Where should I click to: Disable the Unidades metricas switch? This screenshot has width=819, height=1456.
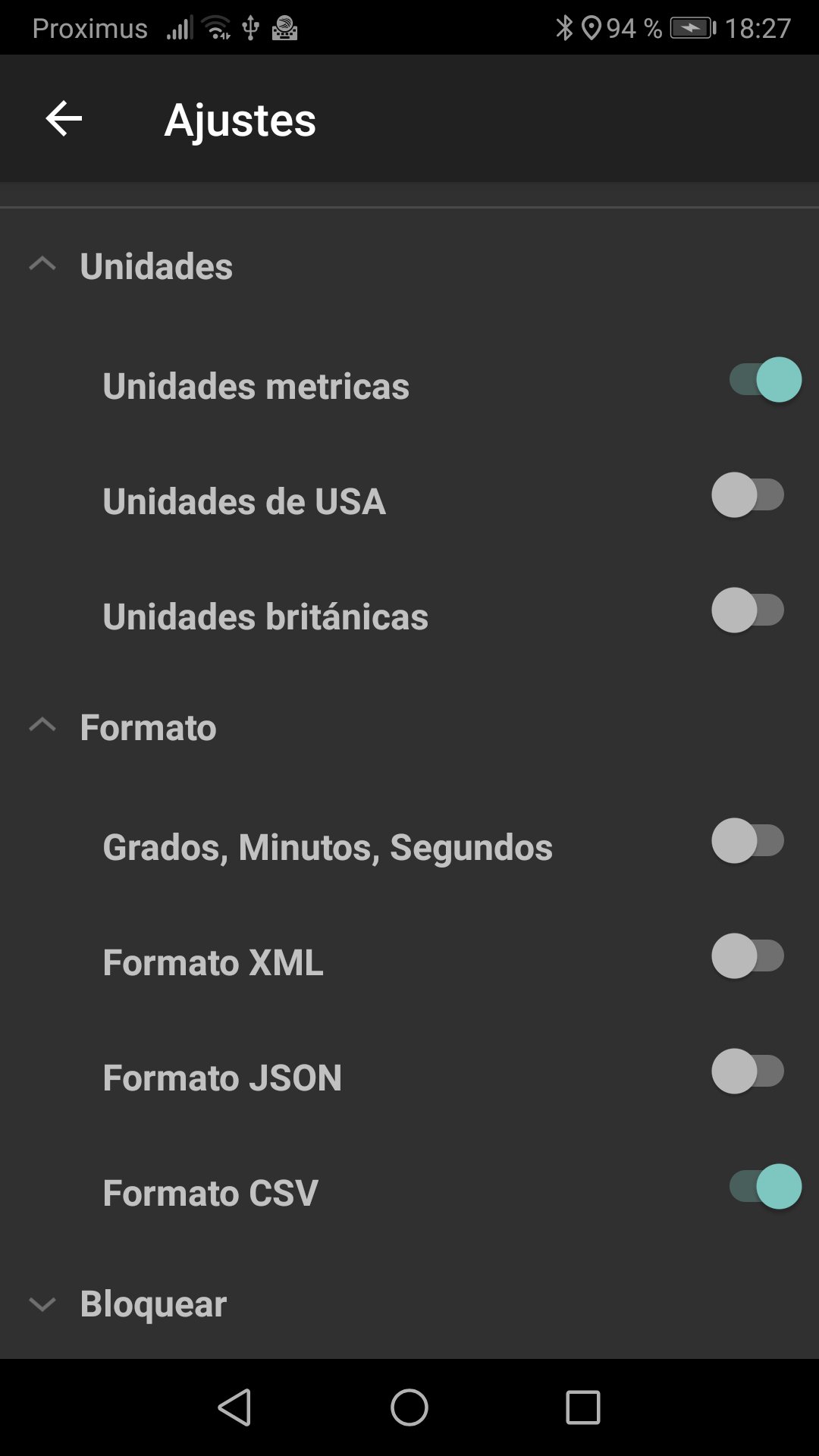click(x=764, y=380)
